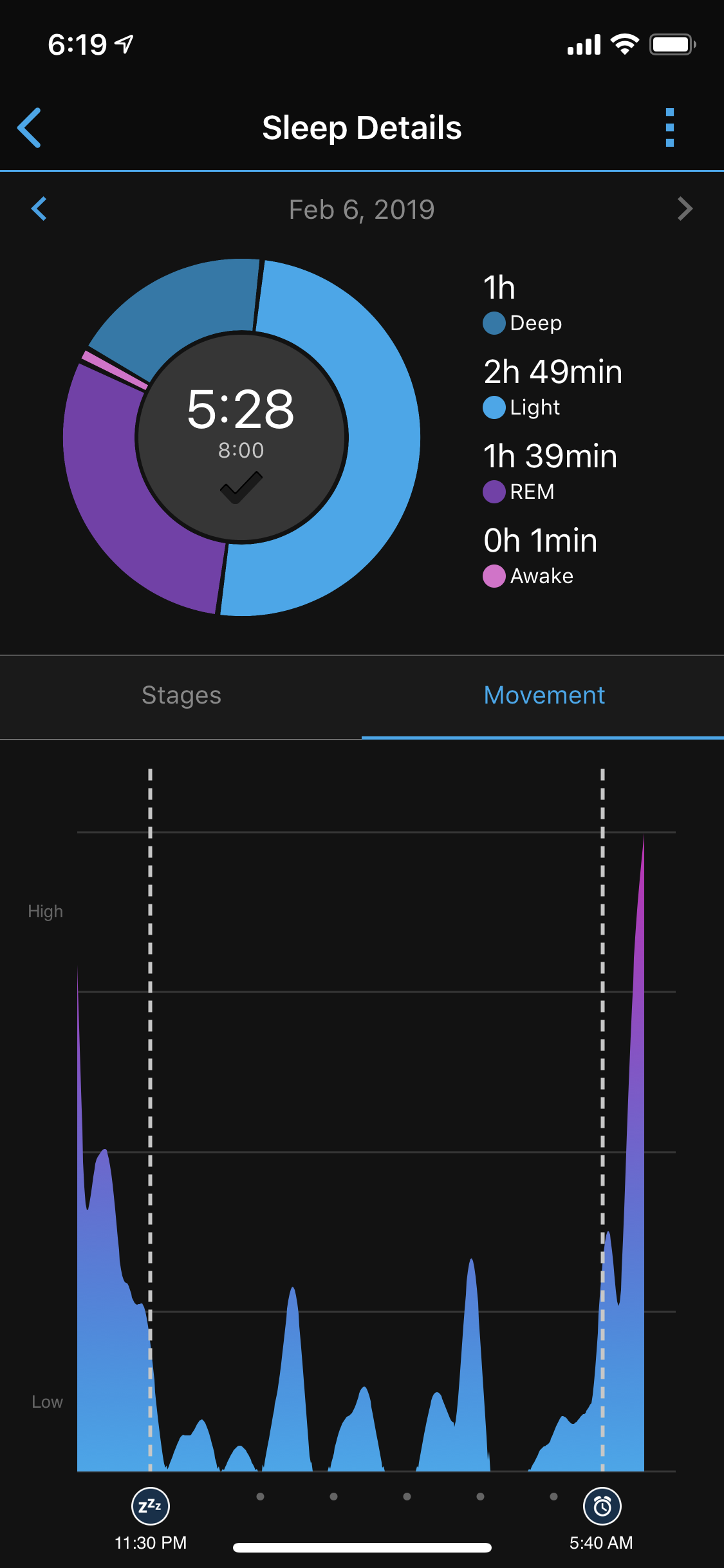Select the Movement tab
Screen dimensions: 724x1568
(x=544, y=696)
